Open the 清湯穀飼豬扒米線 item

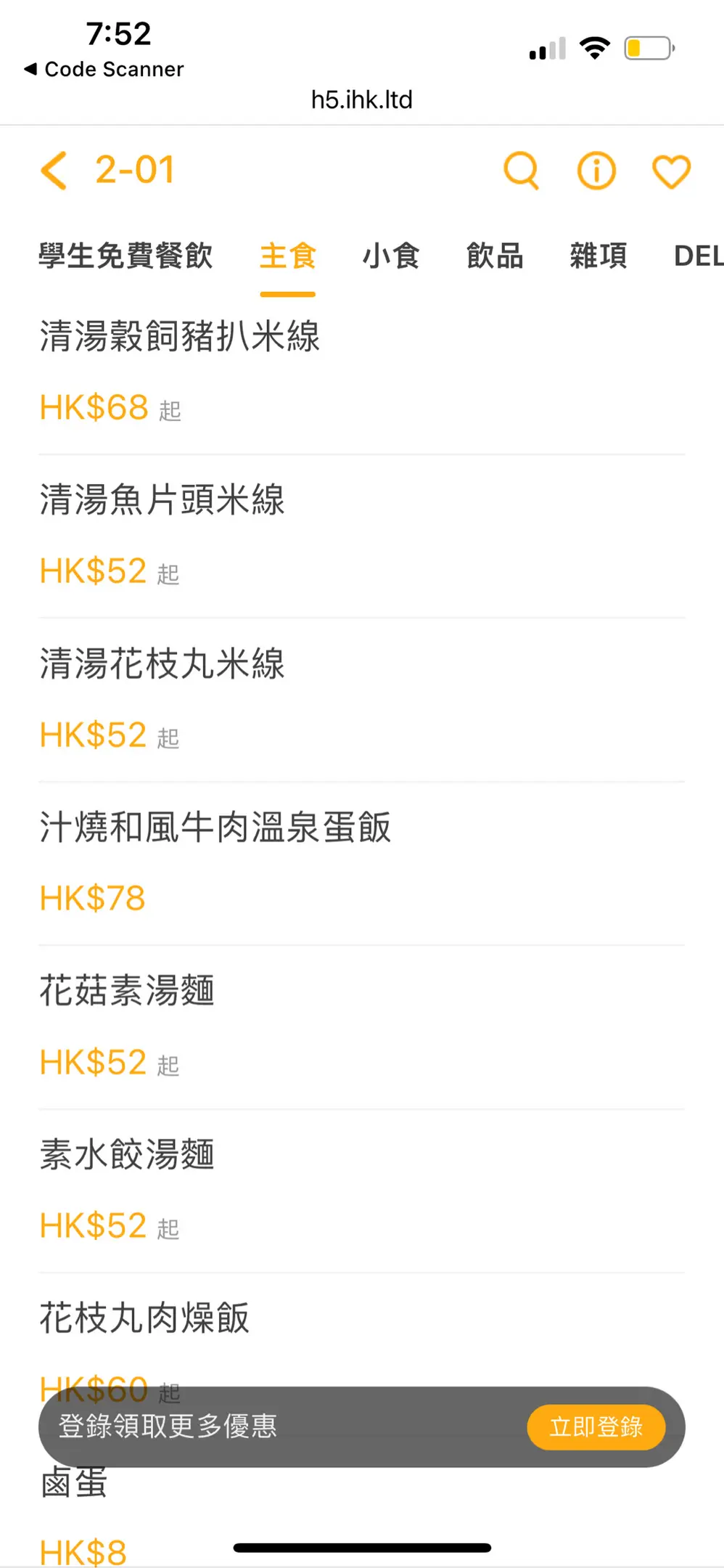(361, 372)
